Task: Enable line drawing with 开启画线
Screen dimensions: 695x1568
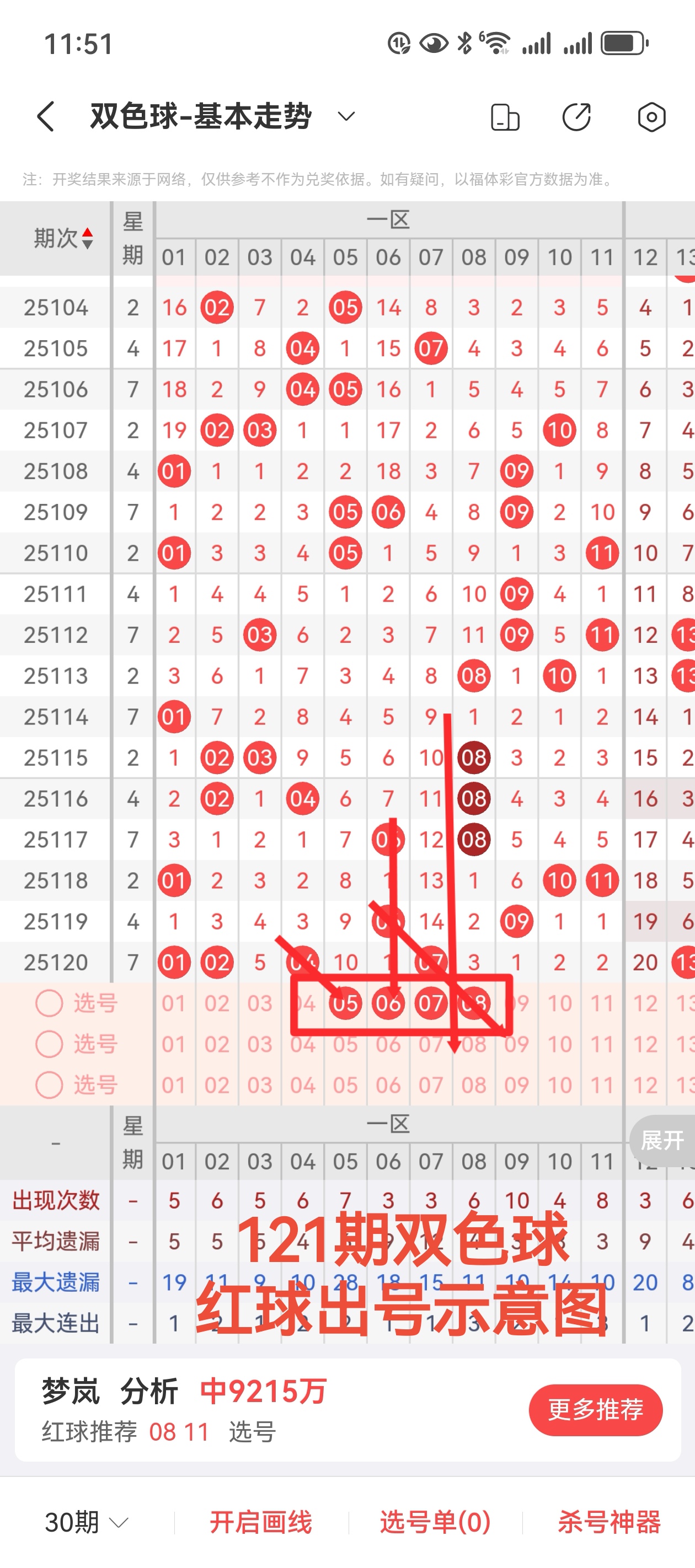Action: coord(261,1522)
